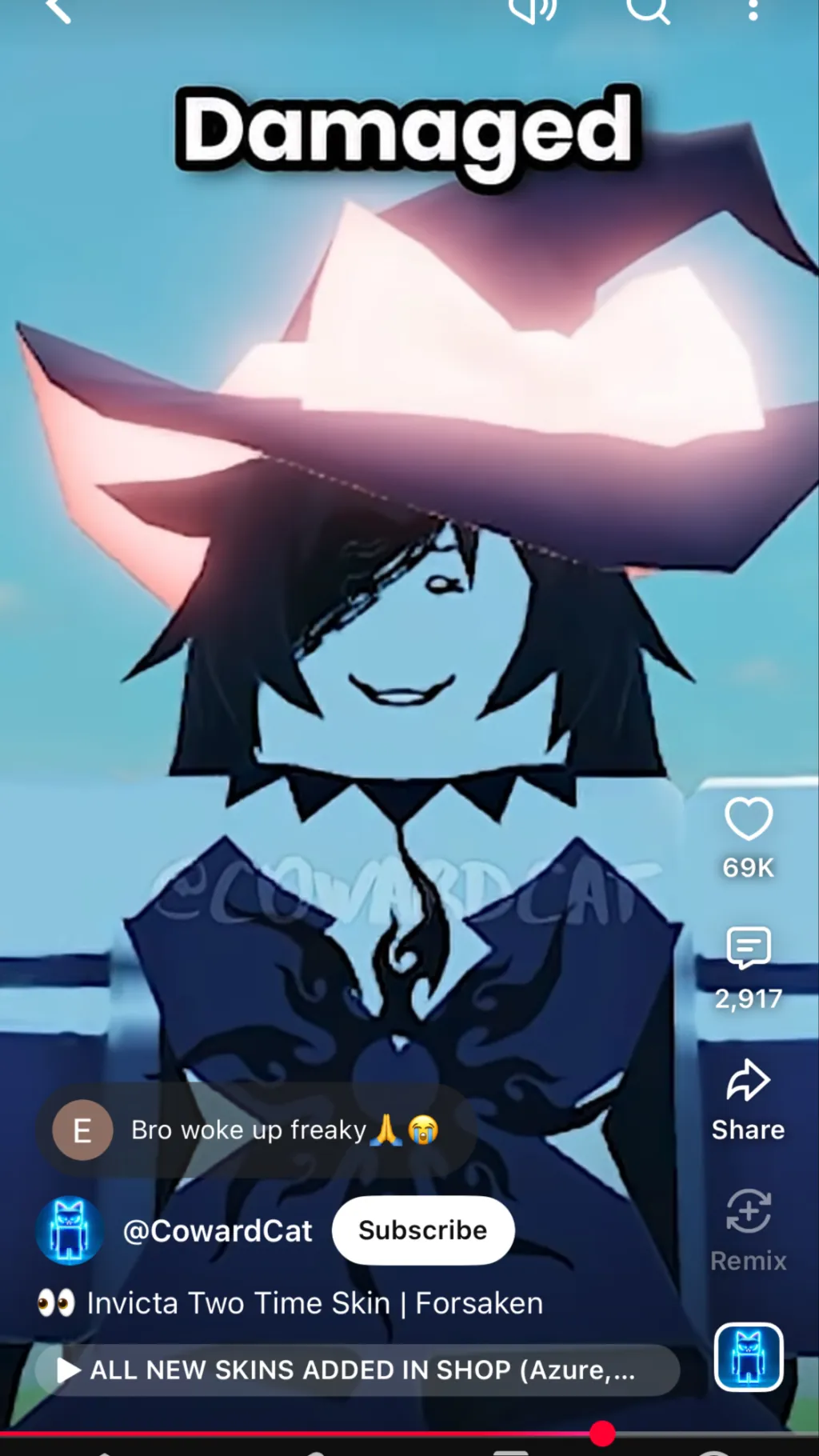The height and width of the screenshot is (1456, 819).
Task: Open the @CowardCat channel name
Action: pyautogui.click(x=218, y=1230)
